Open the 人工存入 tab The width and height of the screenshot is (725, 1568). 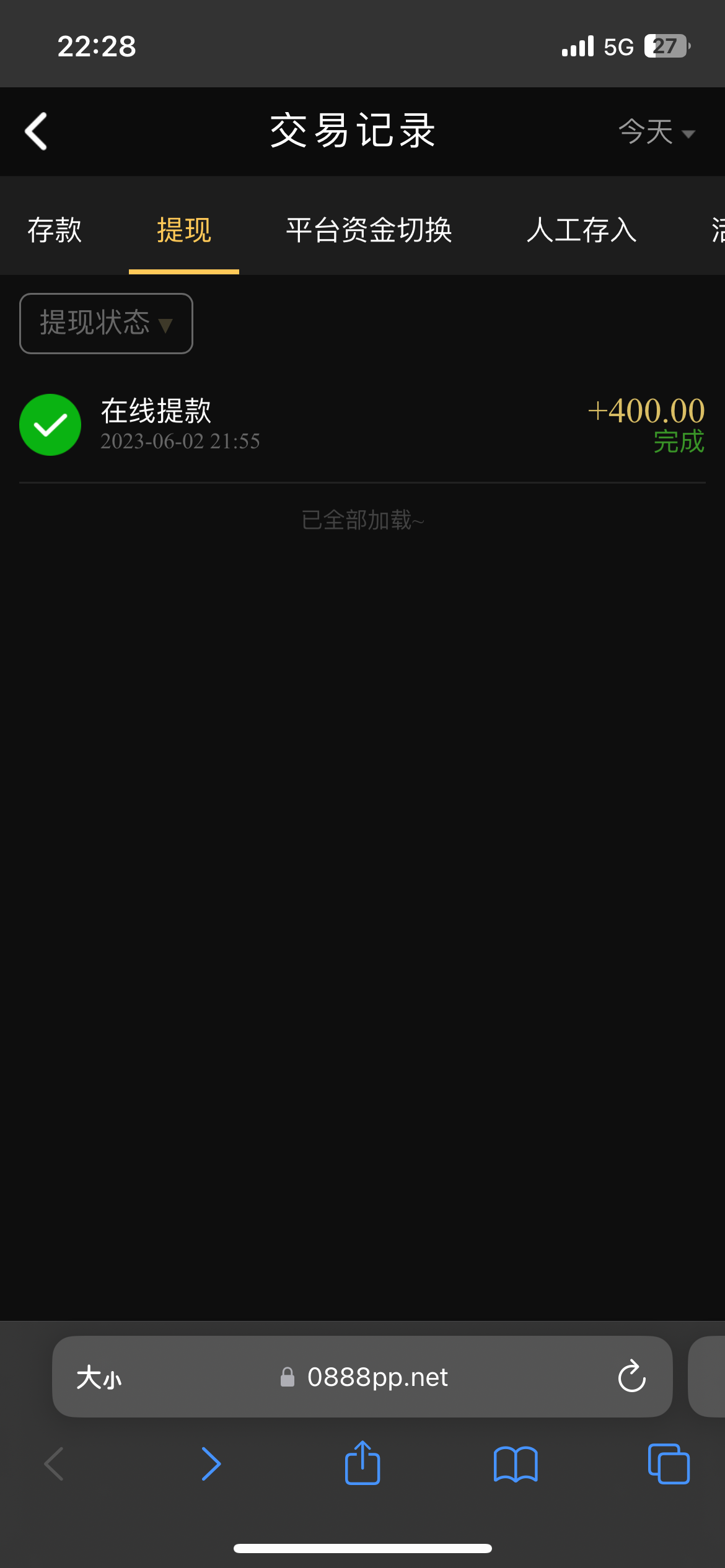582,230
